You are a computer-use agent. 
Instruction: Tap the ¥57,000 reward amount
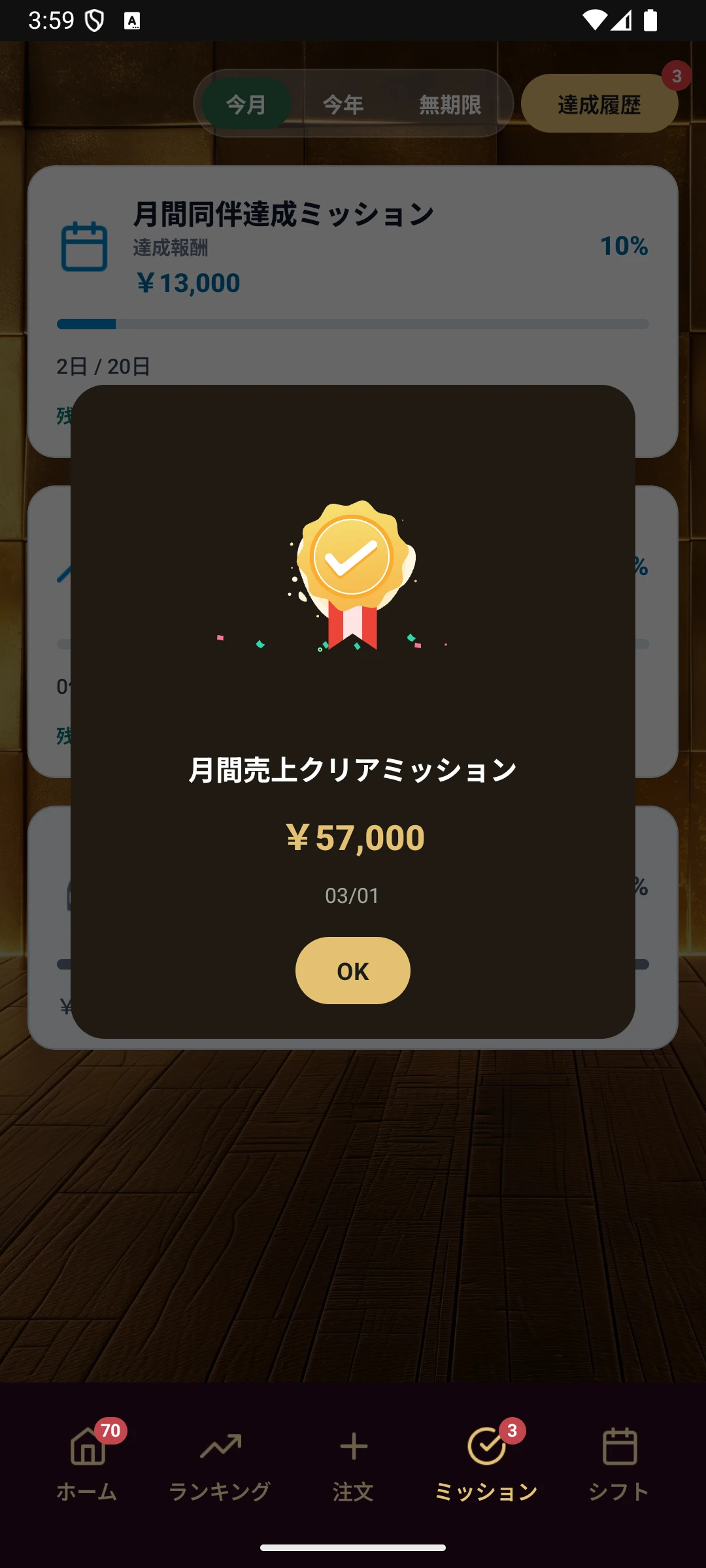tap(352, 838)
